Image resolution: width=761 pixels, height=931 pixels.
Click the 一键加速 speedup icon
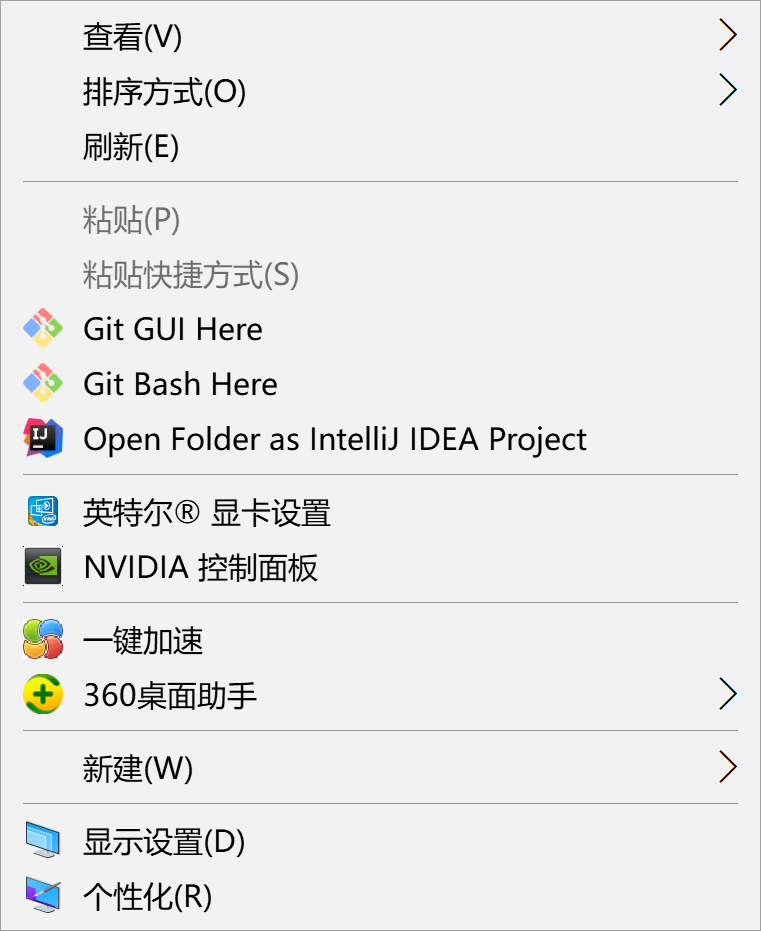pos(43,640)
